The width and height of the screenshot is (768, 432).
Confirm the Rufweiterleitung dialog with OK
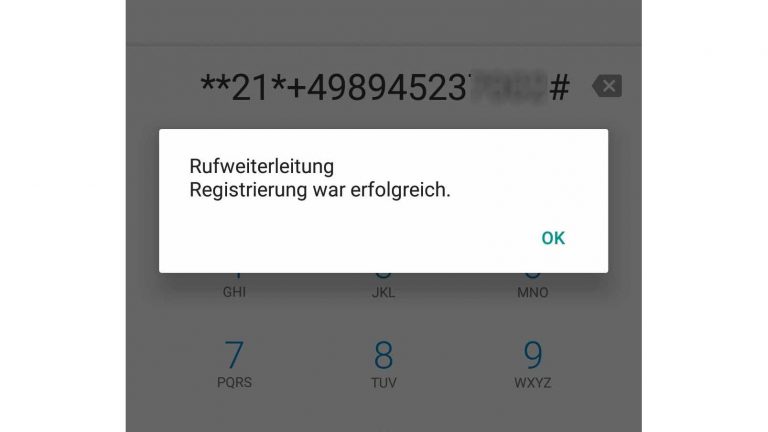553,238
